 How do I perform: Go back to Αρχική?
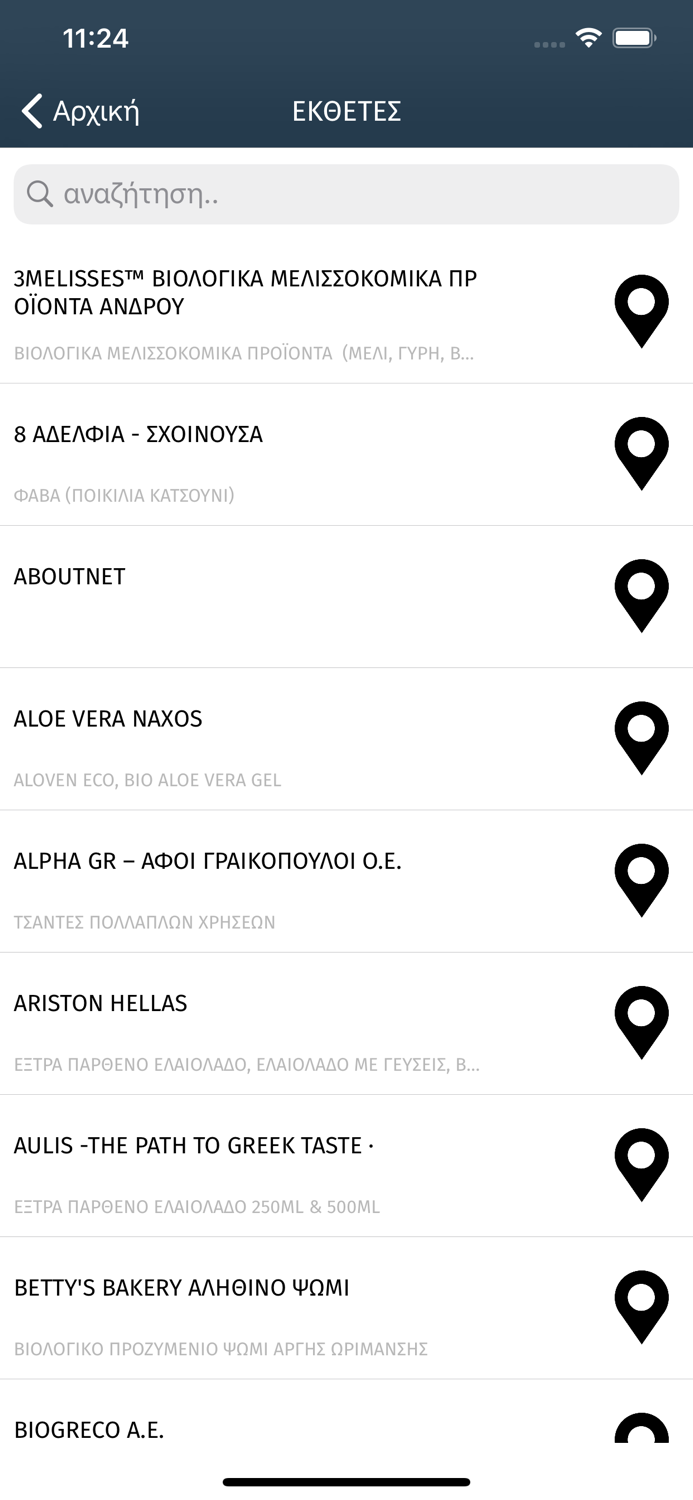[80, 111]
